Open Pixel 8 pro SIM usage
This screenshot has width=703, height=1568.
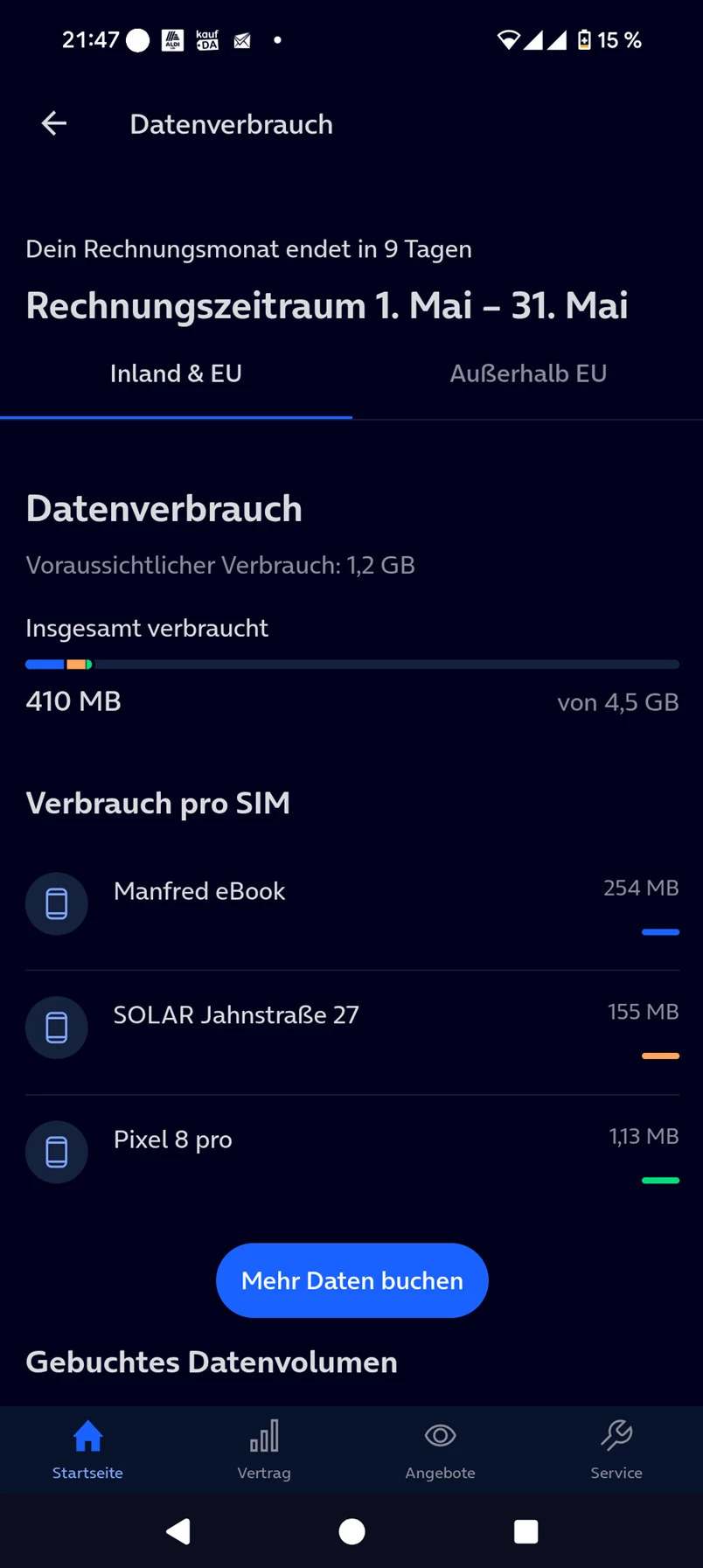tap(351, 1153)
